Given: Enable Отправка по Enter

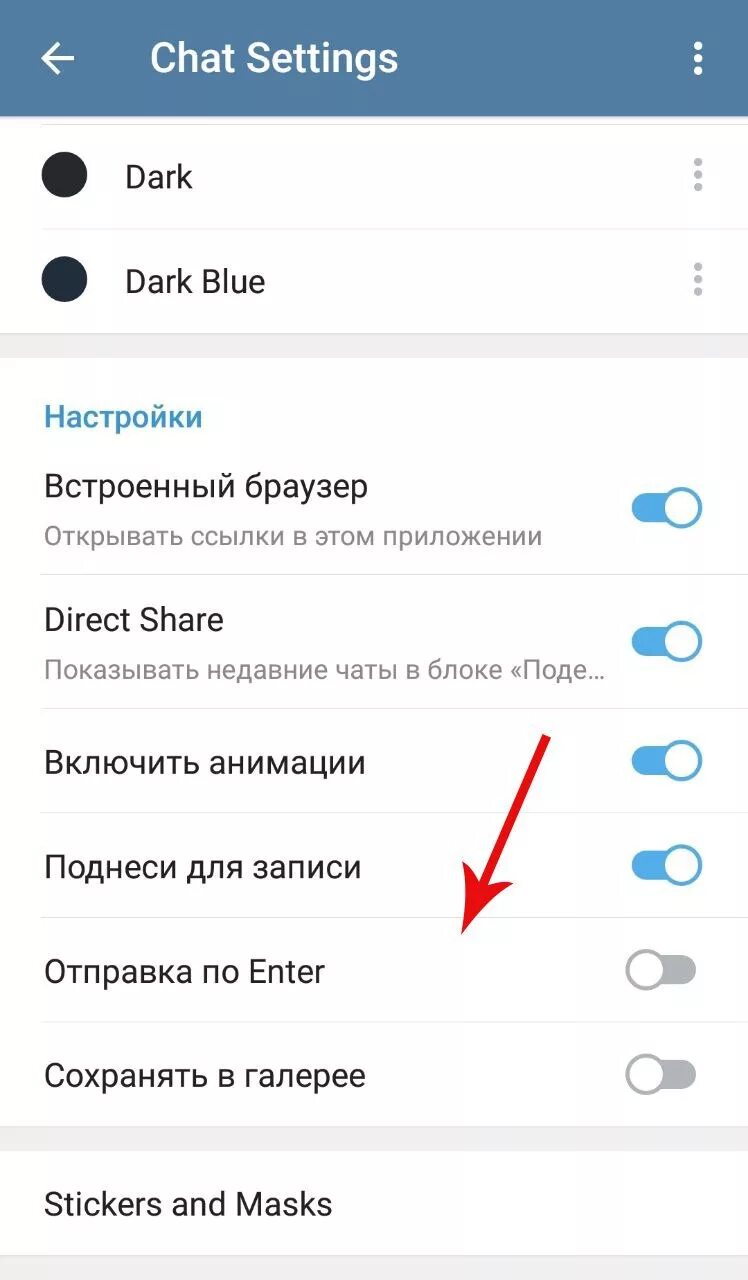Looking at the screenshot, I should point(661,970).
